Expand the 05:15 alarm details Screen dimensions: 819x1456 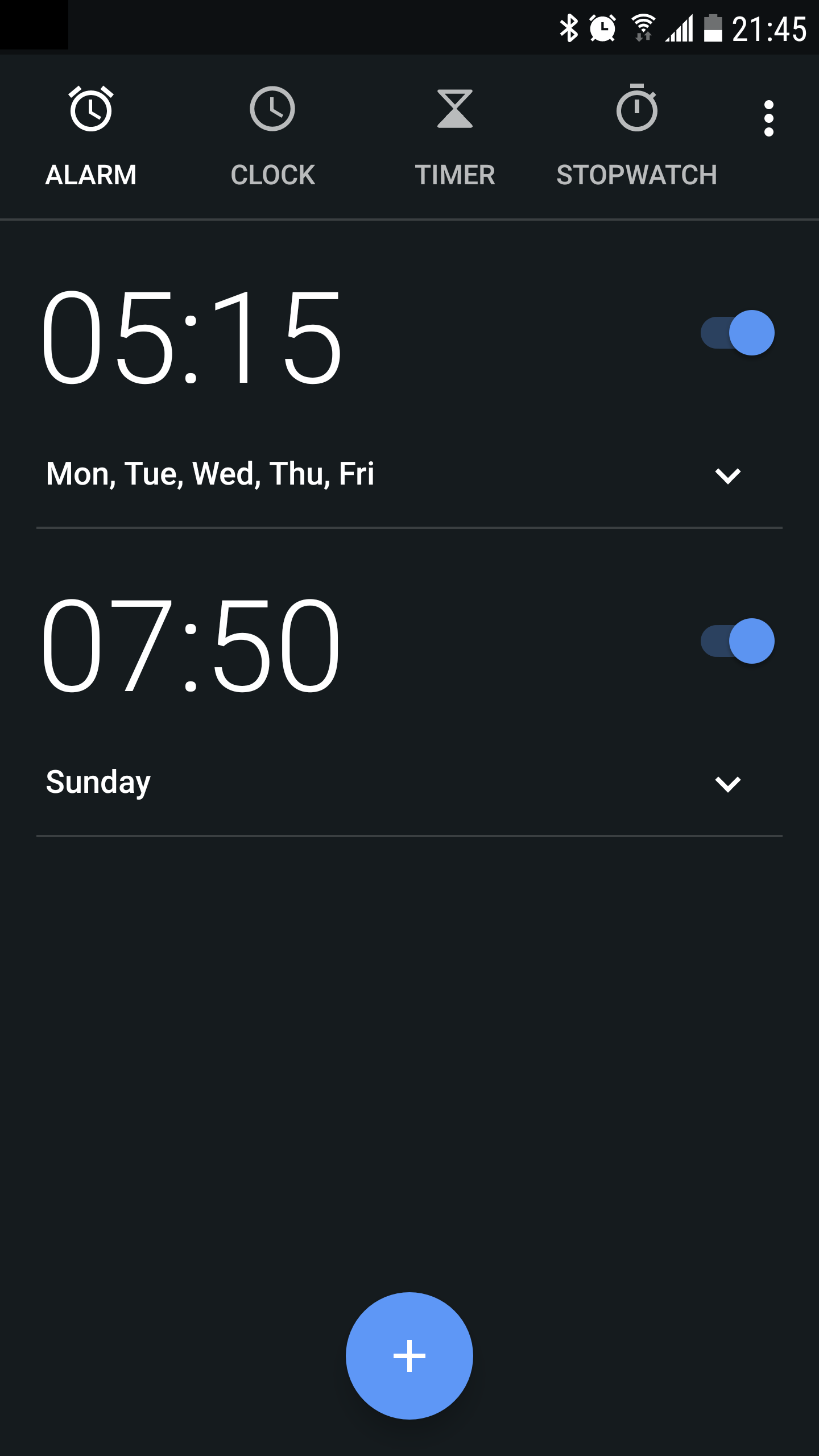point(727,475)
